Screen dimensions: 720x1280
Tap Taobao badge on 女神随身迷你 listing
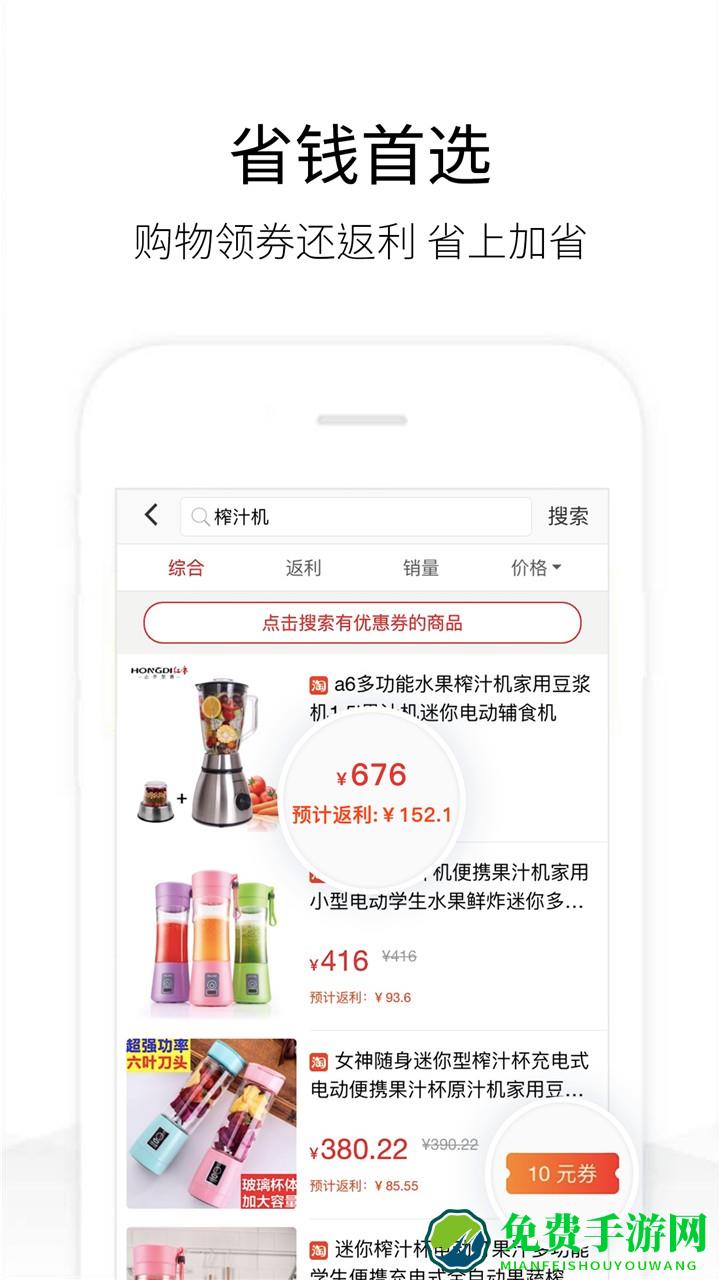[x=317, y=1063]
